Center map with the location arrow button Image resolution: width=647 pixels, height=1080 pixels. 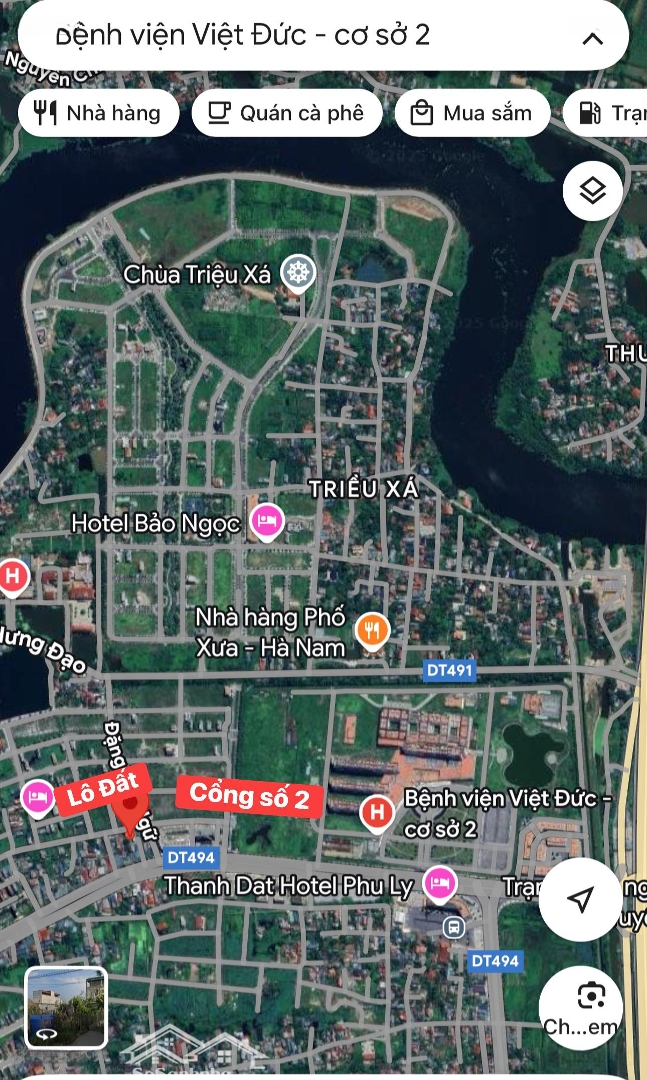[x=580, y=899]
